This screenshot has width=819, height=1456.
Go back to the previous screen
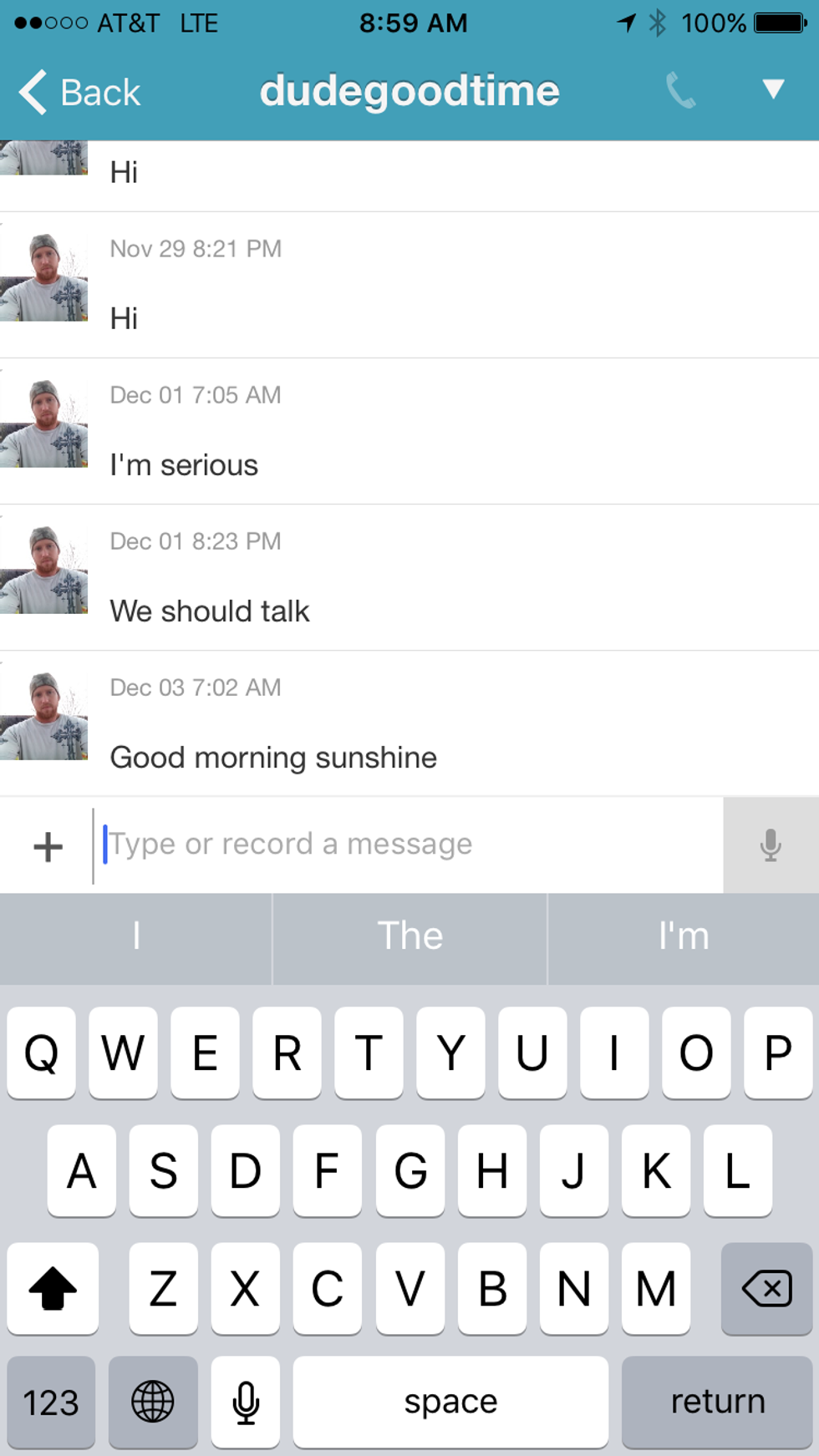click(x=79, y=92)
